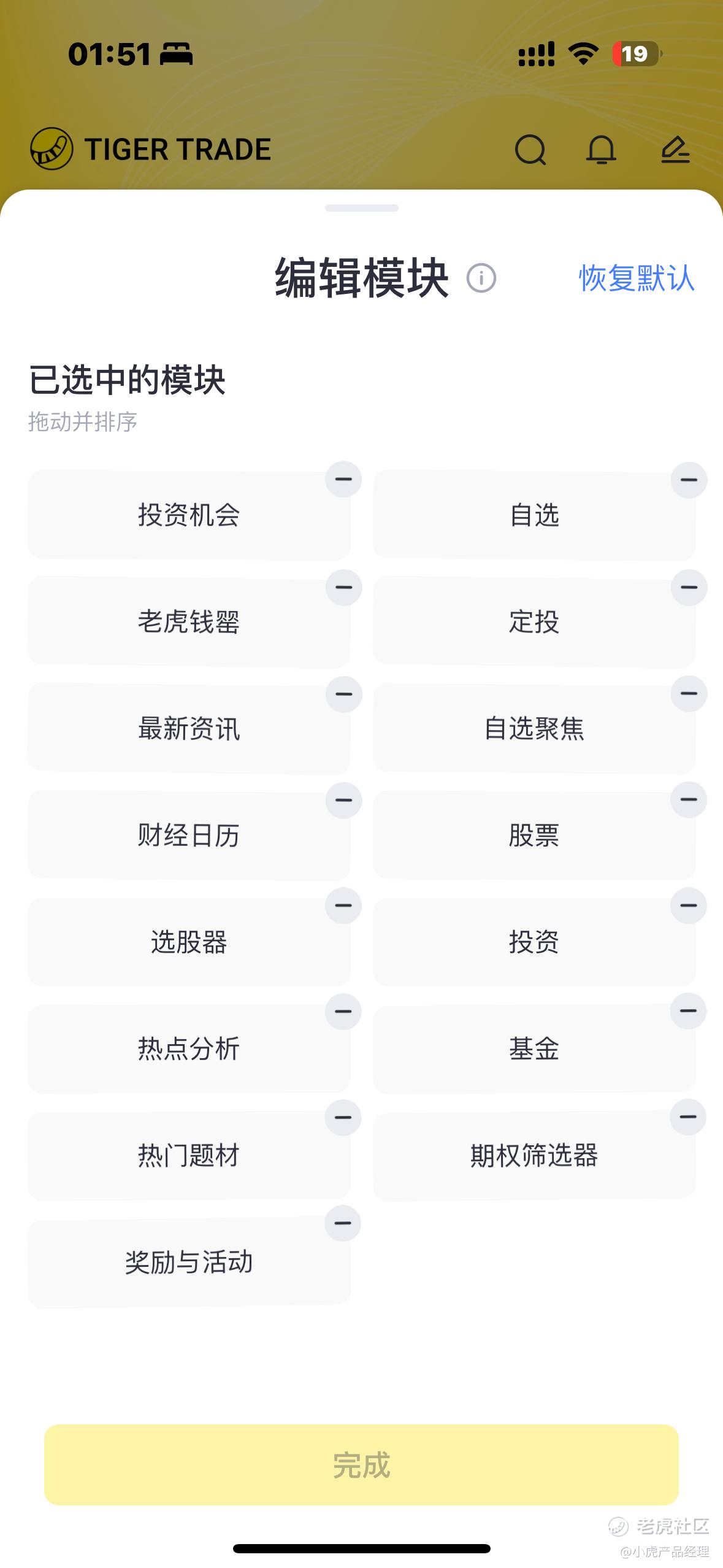Remove the 热门题材 module
The image size is (723, 1568).
(343, 1118)
